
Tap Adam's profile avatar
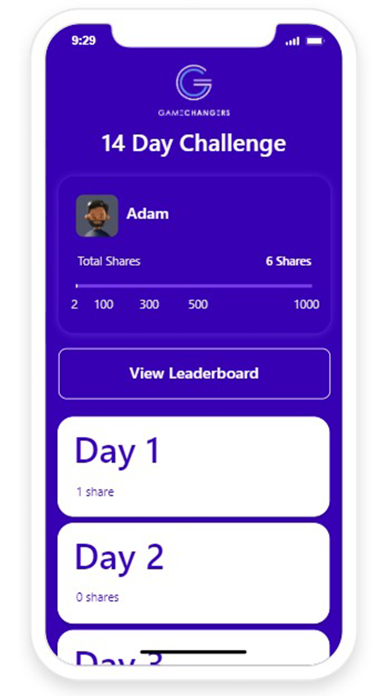pos(97,216)
